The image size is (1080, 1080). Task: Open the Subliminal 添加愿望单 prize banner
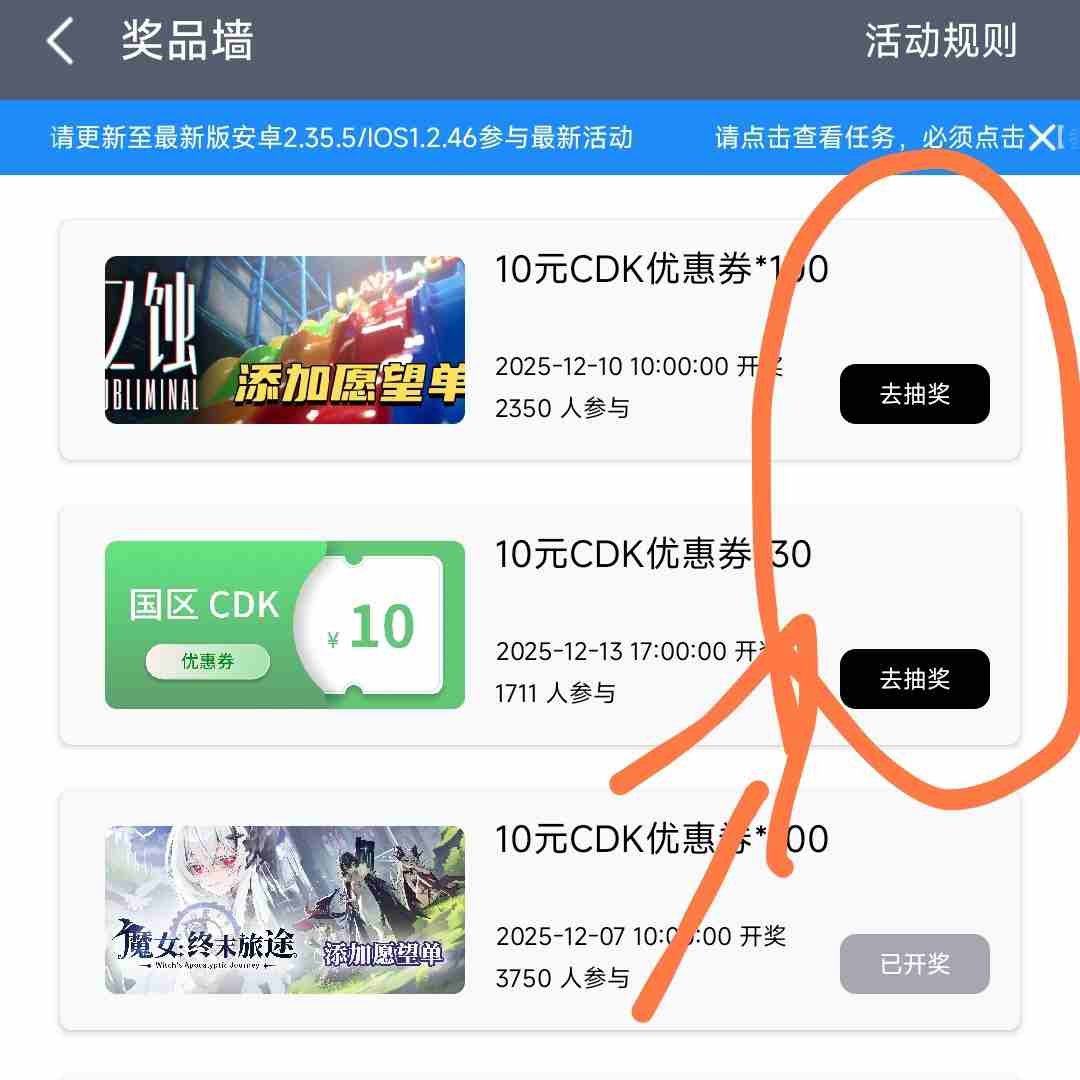[285, 340]
